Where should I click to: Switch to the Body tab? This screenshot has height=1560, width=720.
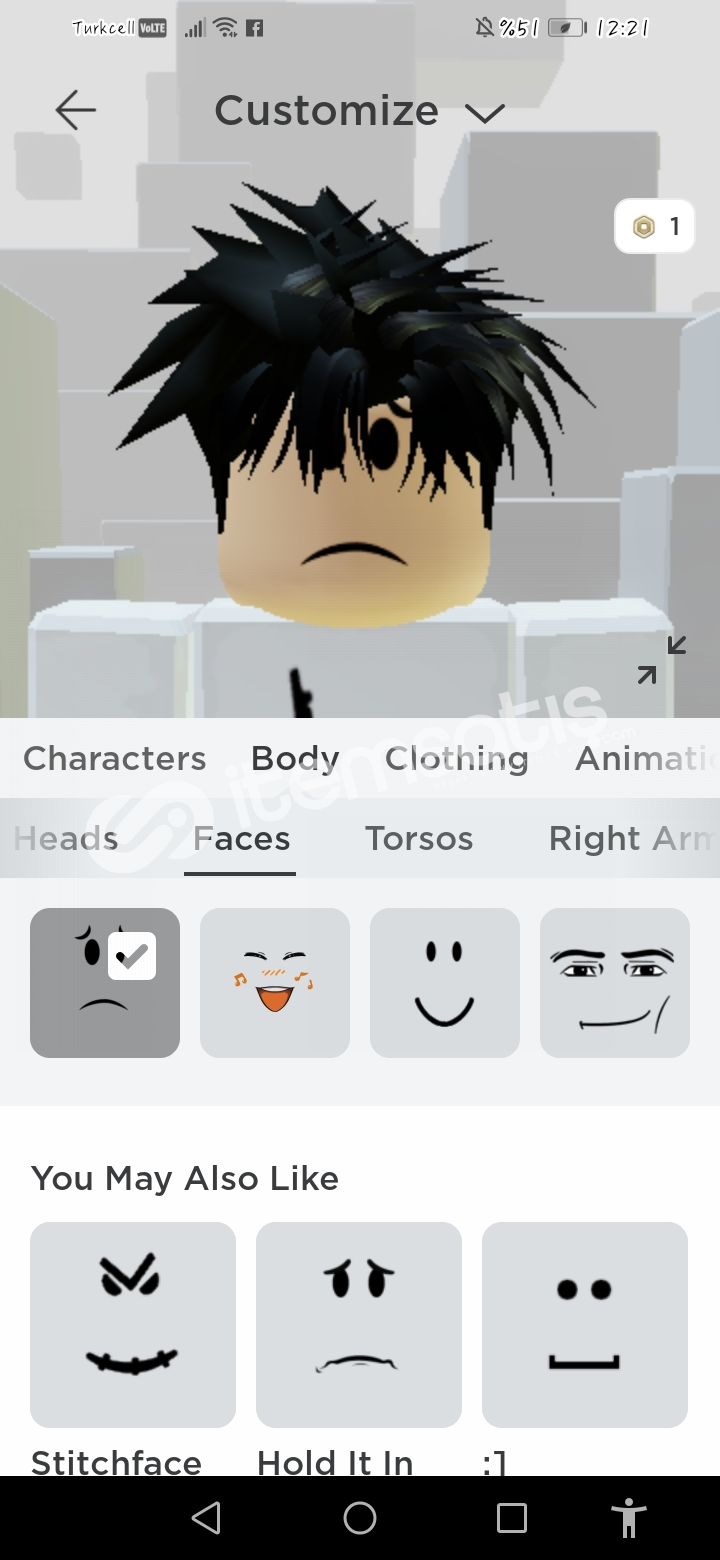point(295,758)
